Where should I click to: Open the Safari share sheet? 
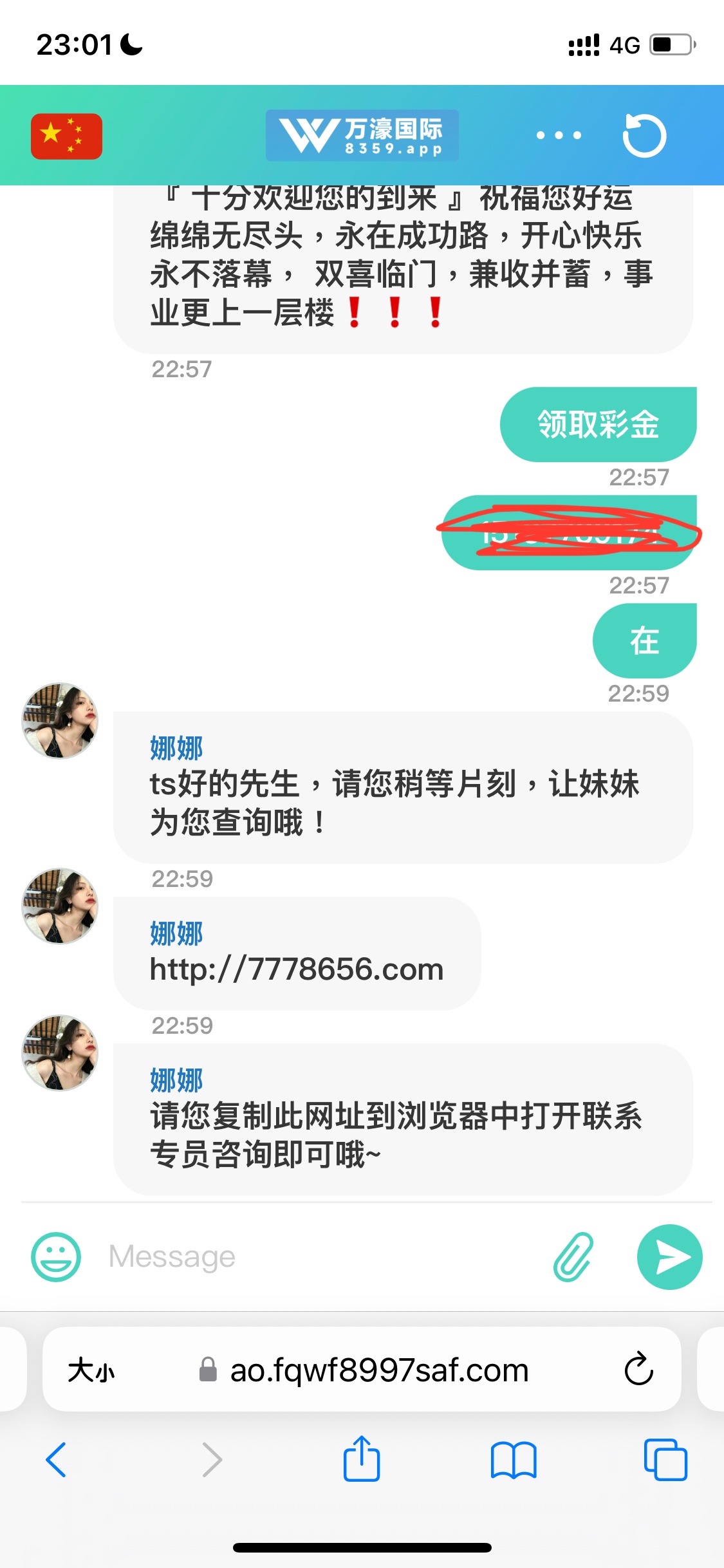point(362,1460)
